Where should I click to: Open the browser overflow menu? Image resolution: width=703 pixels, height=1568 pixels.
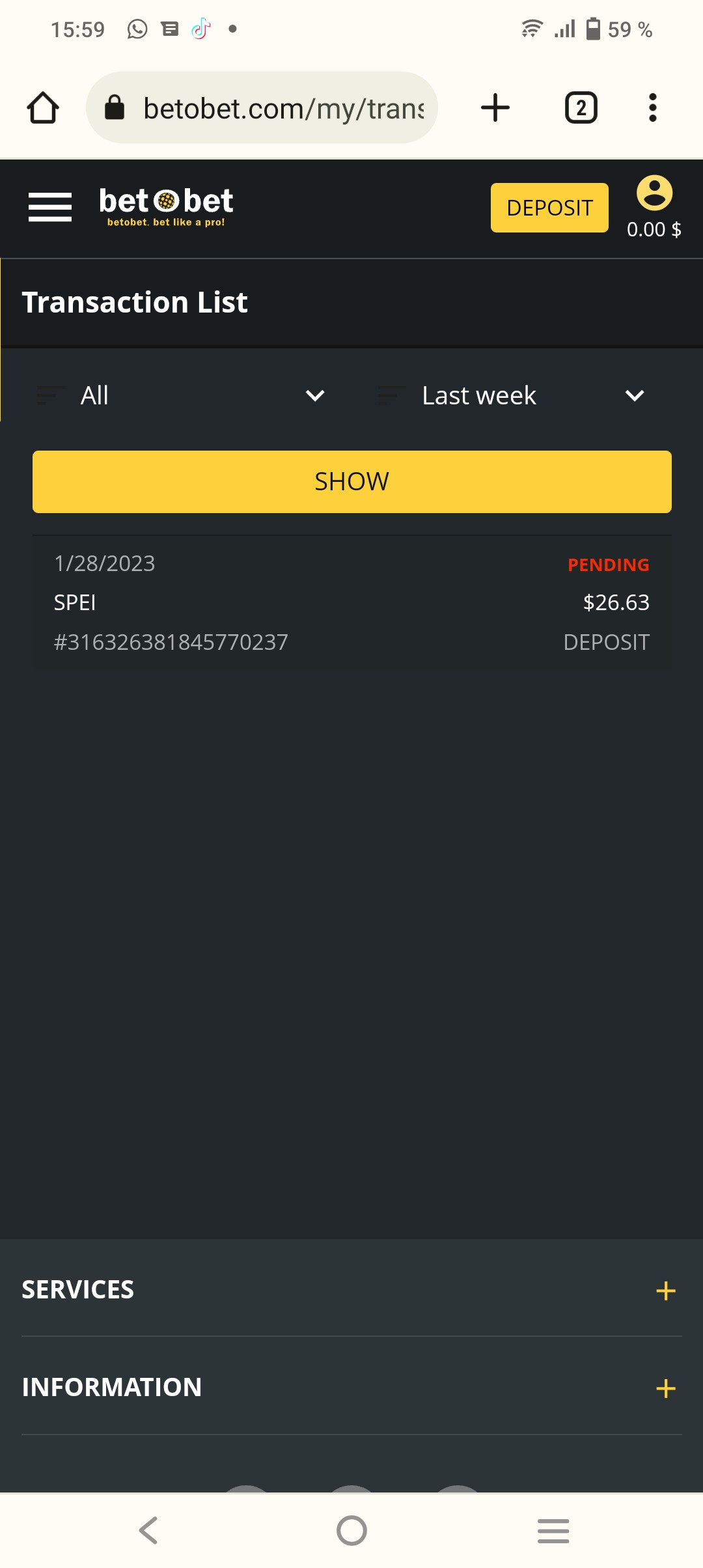[653, 107]
